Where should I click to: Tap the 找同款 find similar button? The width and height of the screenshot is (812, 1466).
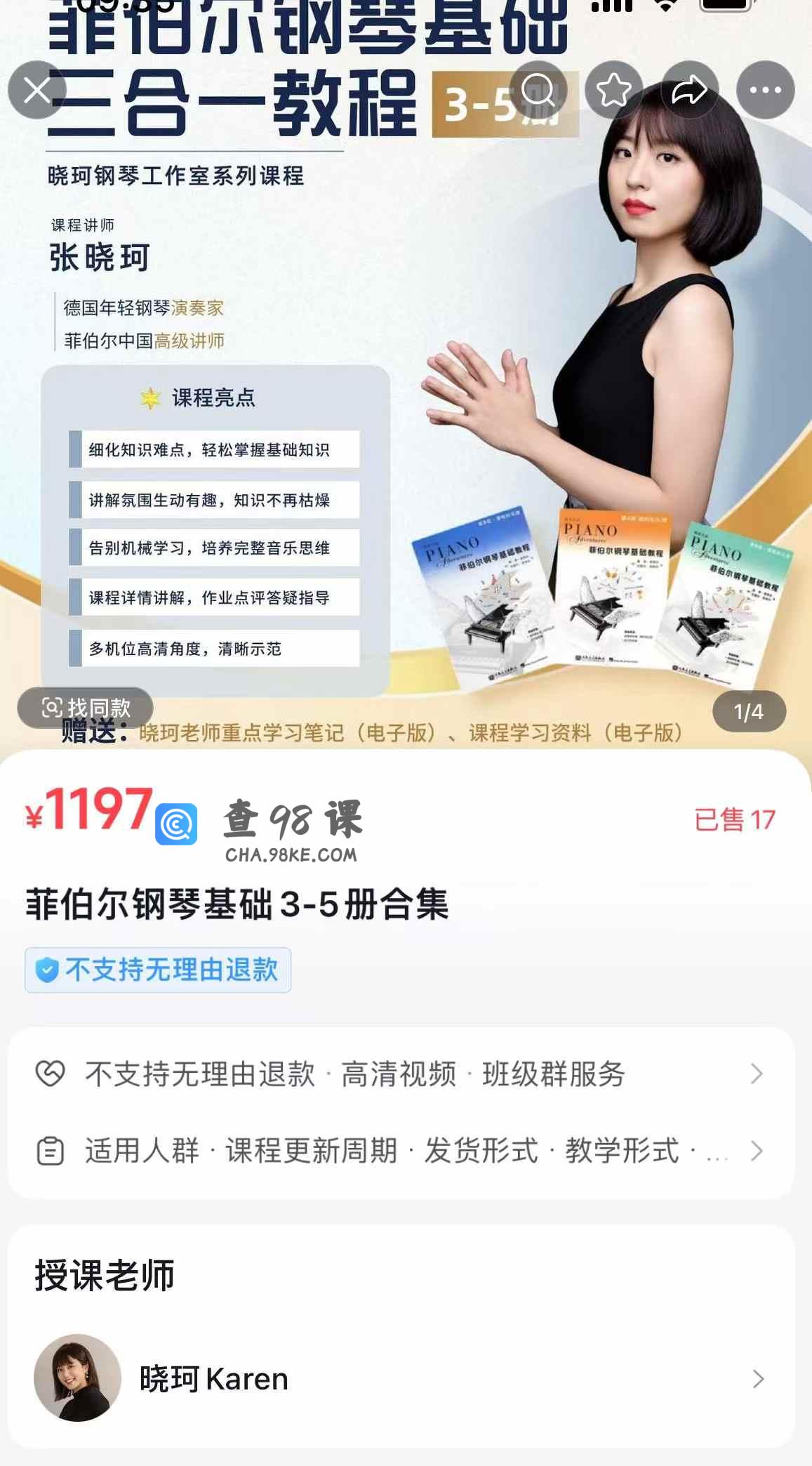tap(86, 707)
